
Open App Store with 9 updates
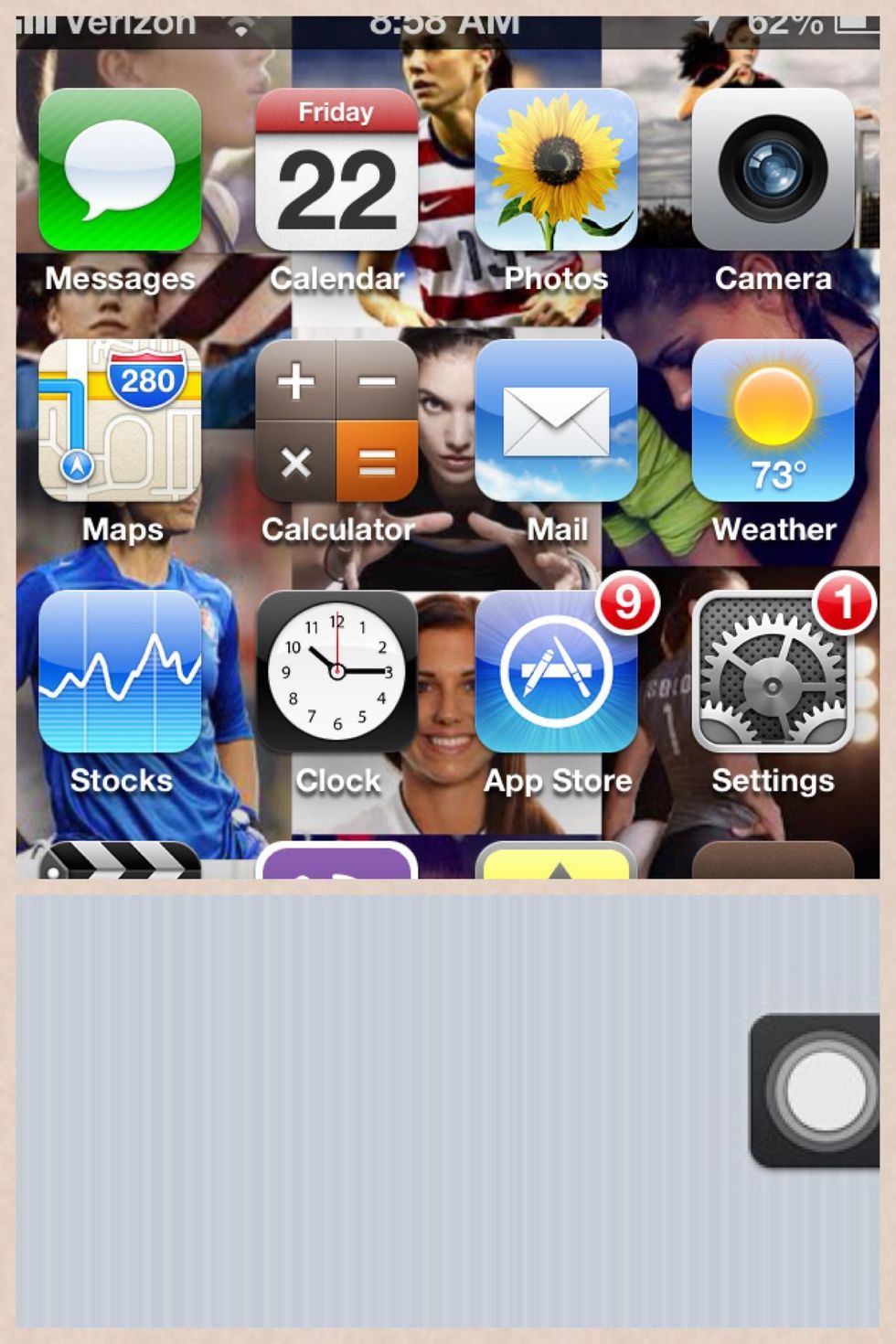point(556,672)
